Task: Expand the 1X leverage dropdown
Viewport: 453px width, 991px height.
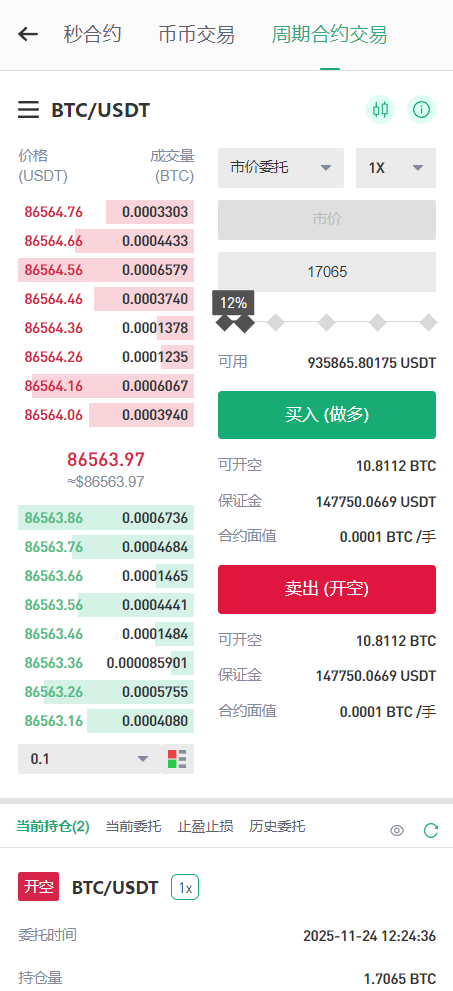Action: (x=396, y=168)
